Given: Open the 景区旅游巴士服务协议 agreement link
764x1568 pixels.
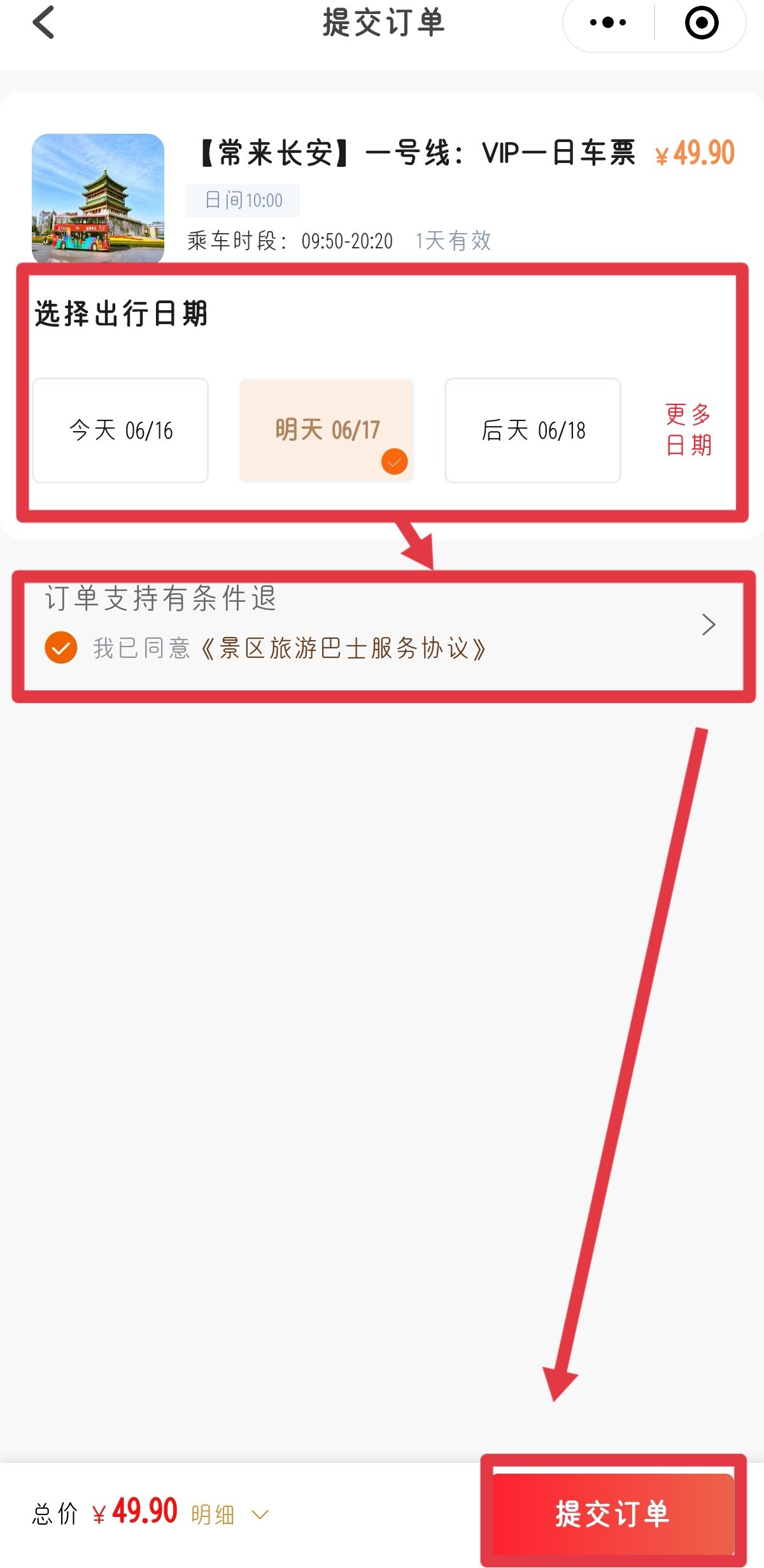Looking at the screenshot, I should click(344, 648).
